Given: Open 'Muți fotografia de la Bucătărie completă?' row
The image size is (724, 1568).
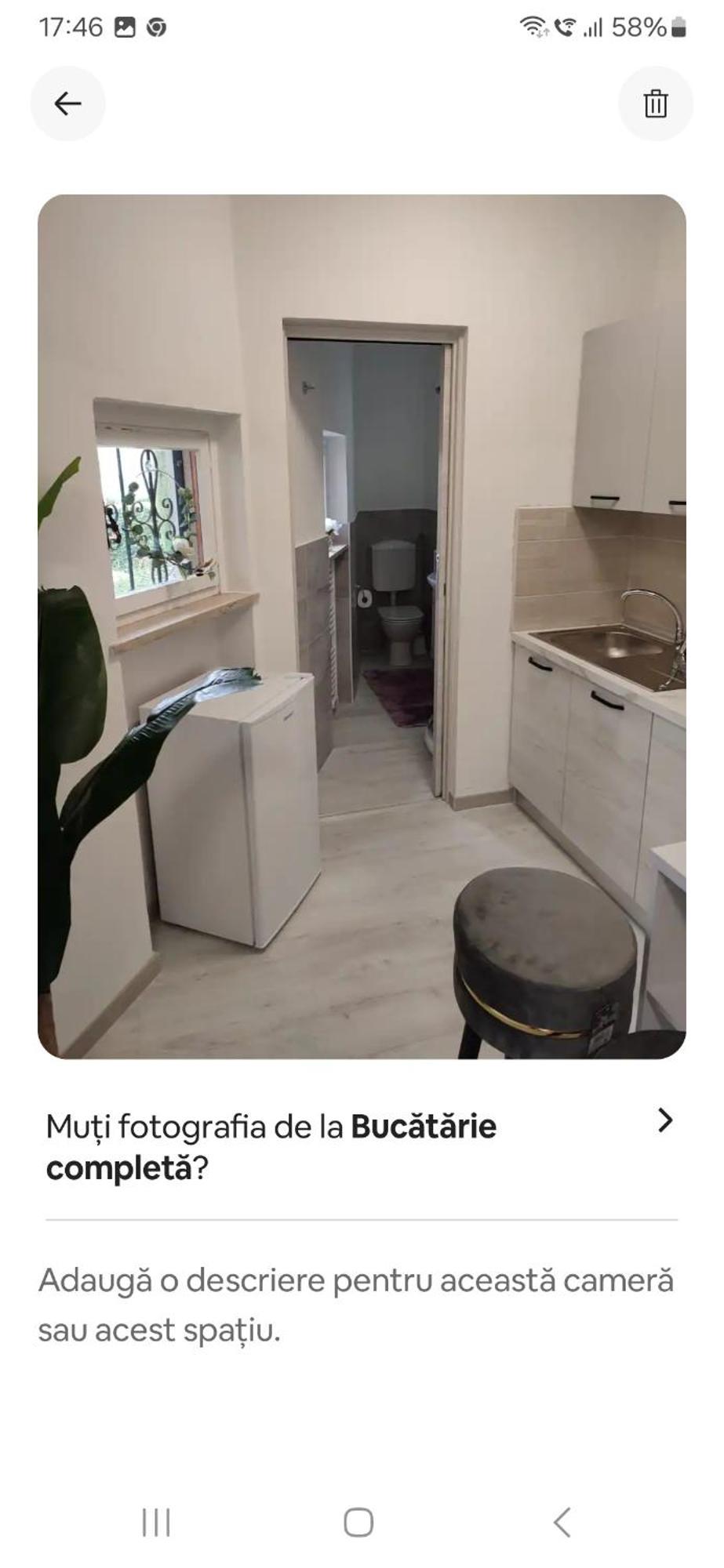Looking at the screenshot, I should coord(361,1146).
